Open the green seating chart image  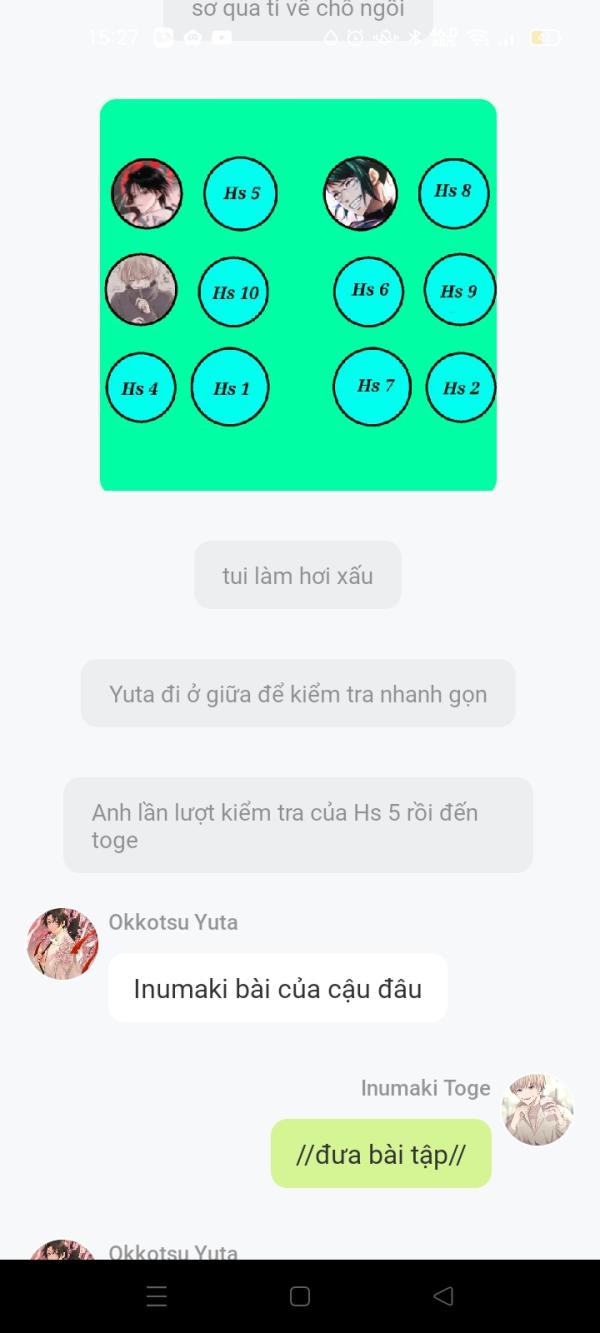(x=298, y=295)
